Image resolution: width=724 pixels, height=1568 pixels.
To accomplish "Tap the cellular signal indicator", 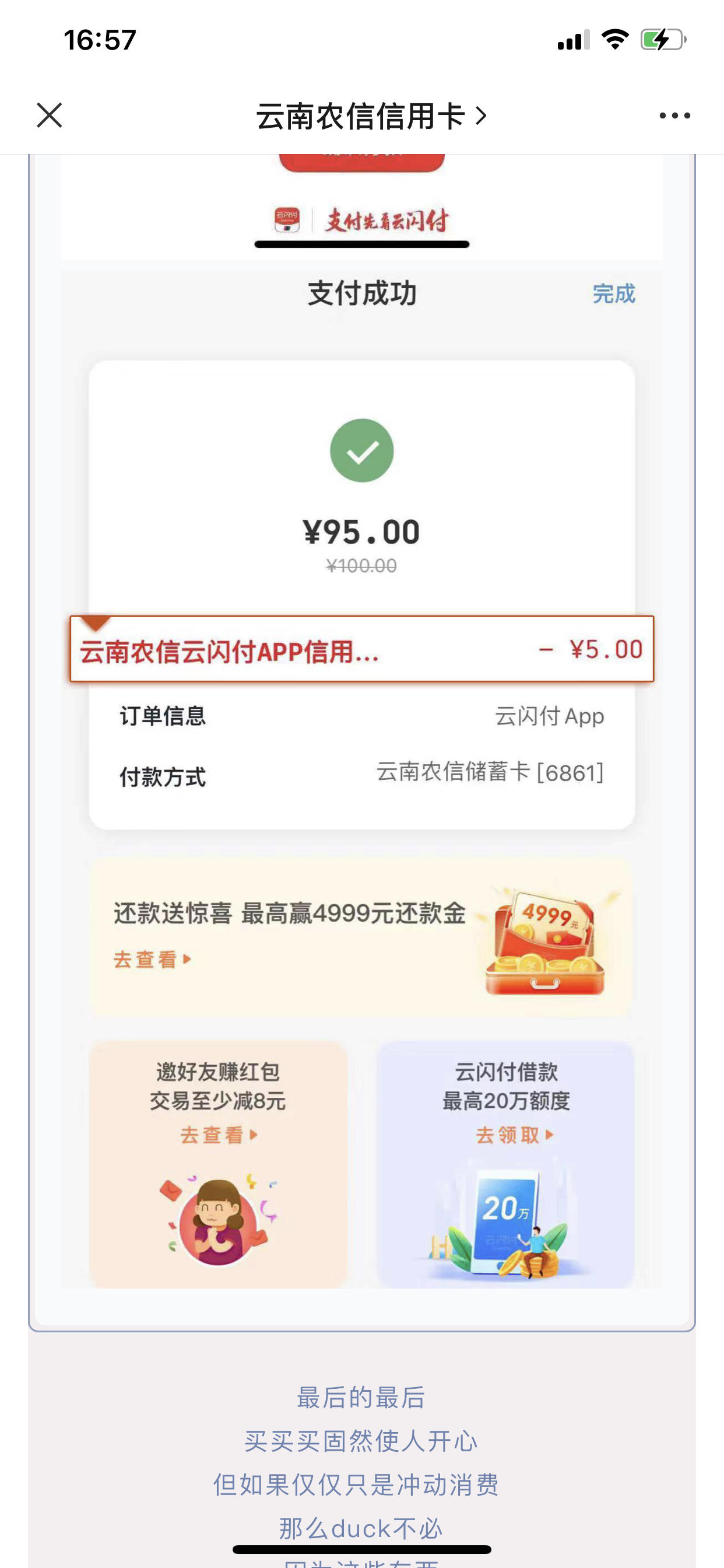I will [572, 38].
